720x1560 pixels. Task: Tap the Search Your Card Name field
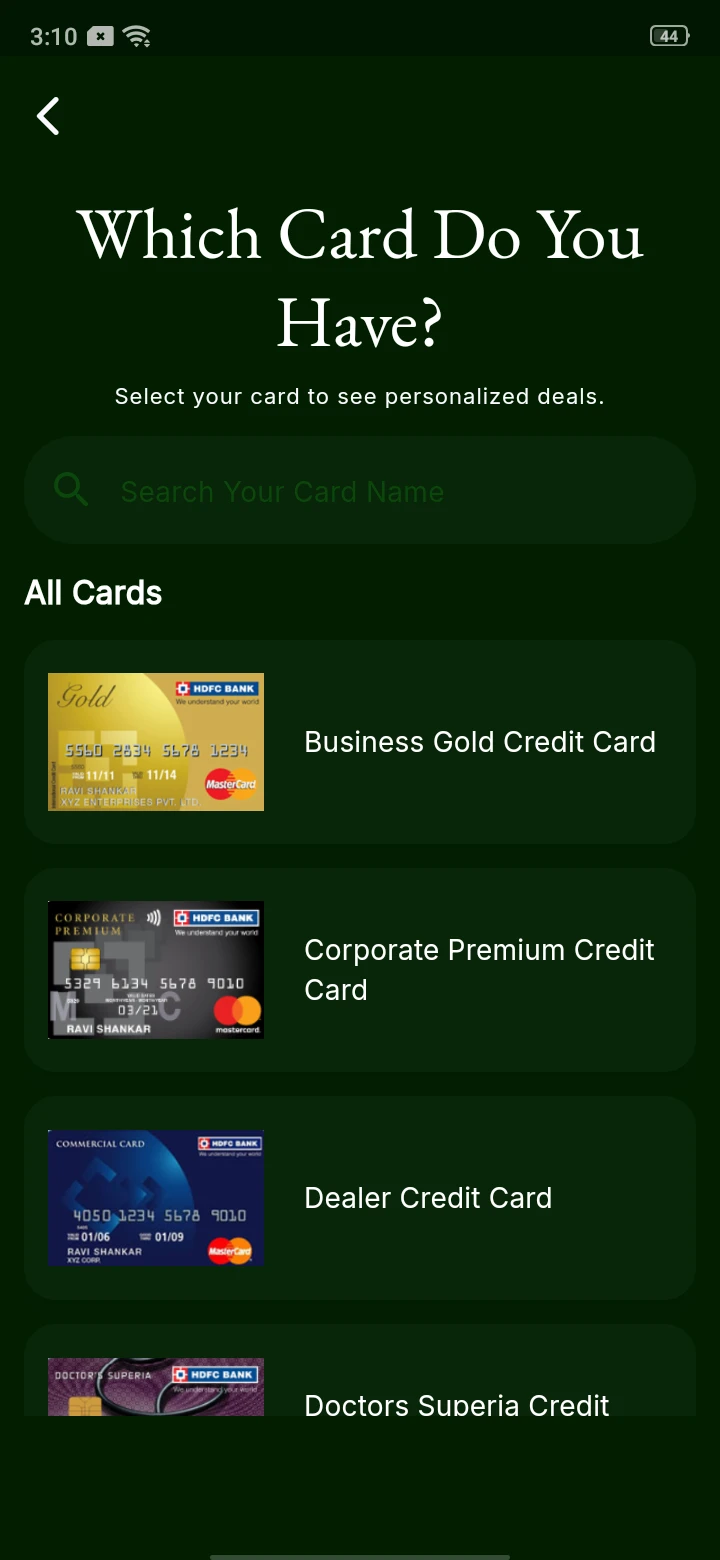click(360, 491)
